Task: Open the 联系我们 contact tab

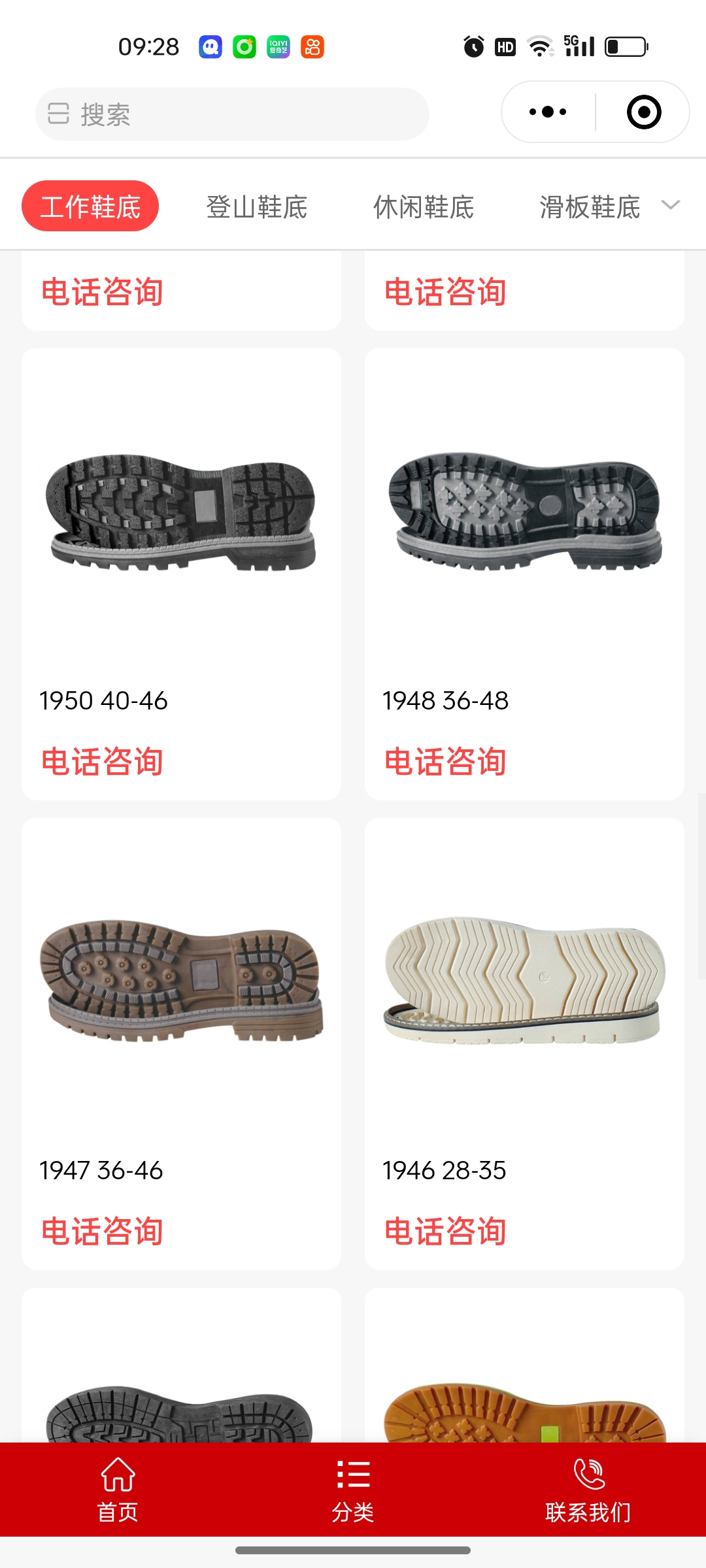Action: (588, 1490)
